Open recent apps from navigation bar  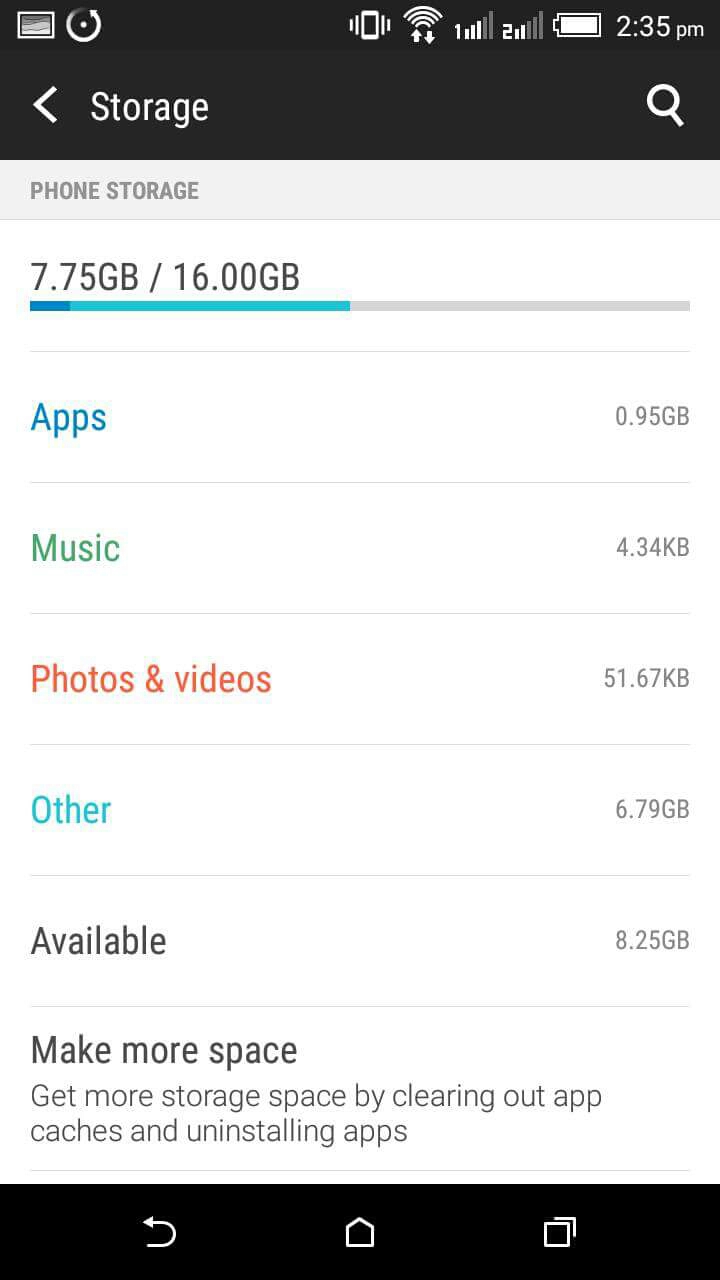coord(560,1233)
